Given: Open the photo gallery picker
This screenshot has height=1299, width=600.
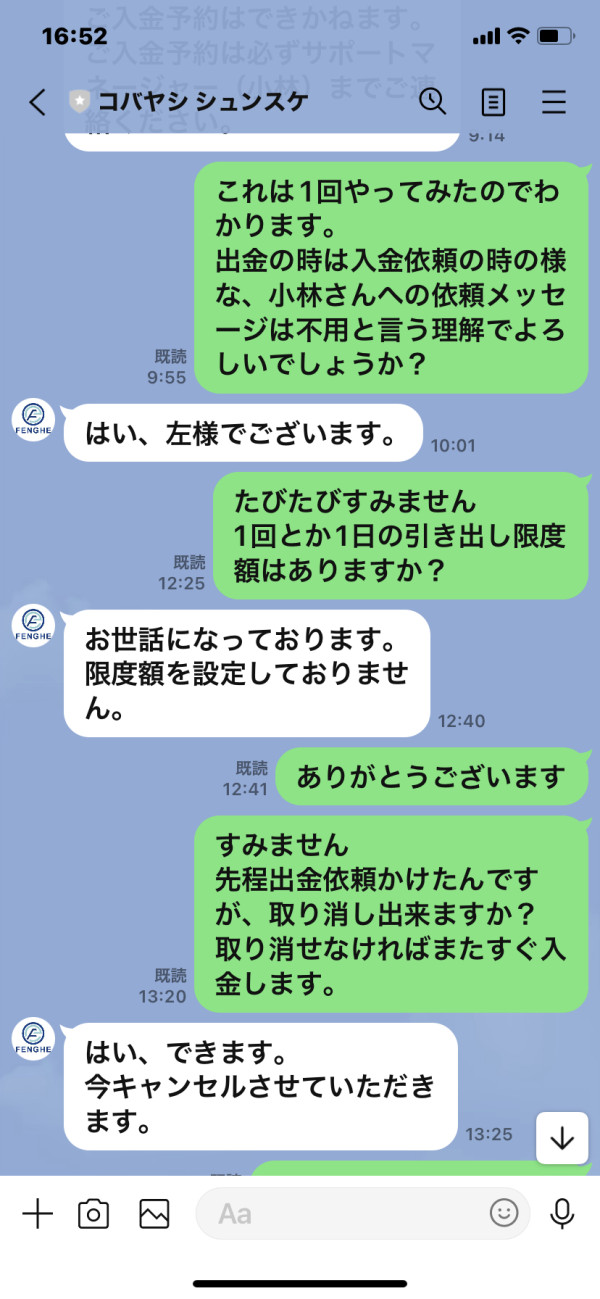Looking at the screenshot, I should click(x=154, y=1214).
